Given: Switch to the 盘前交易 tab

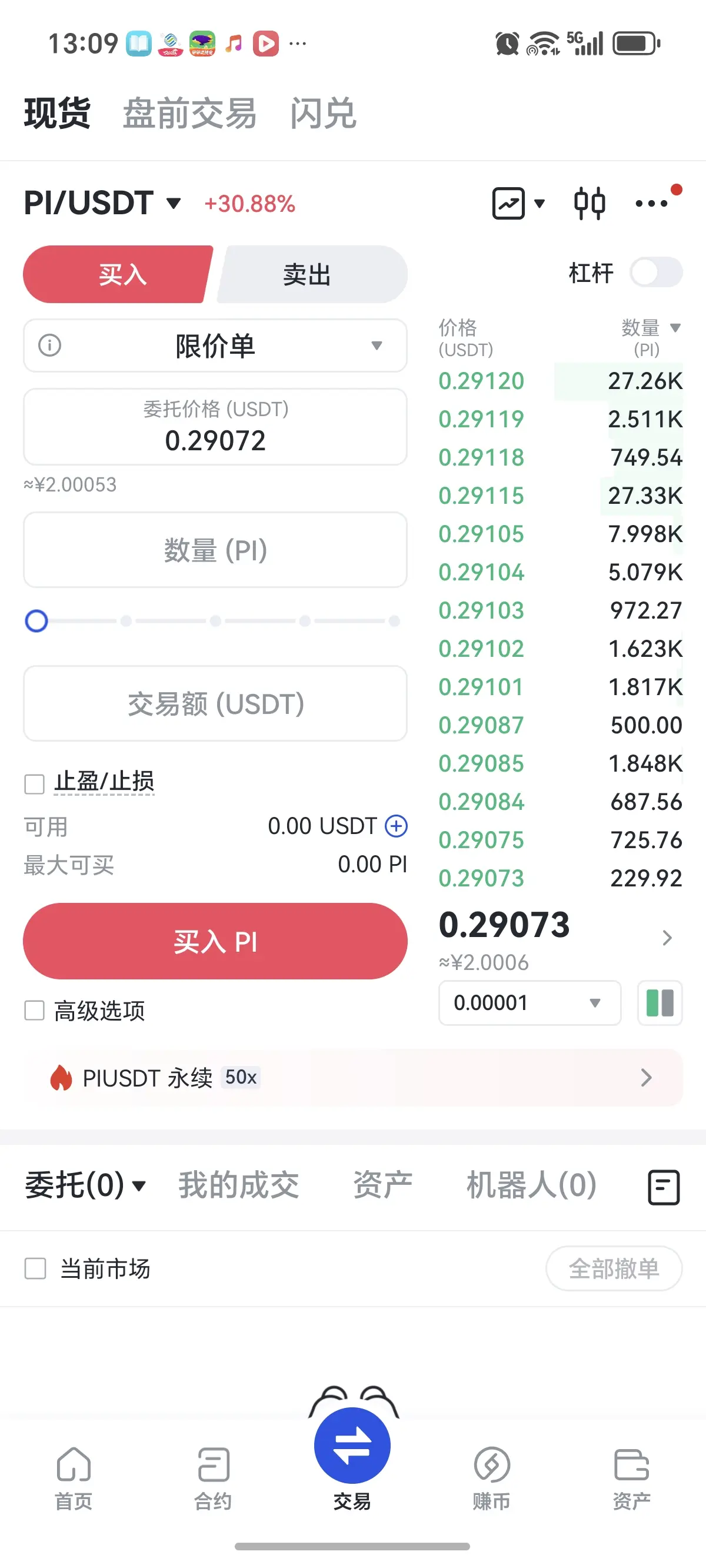Looking at the screenshot, I should 189,113.
